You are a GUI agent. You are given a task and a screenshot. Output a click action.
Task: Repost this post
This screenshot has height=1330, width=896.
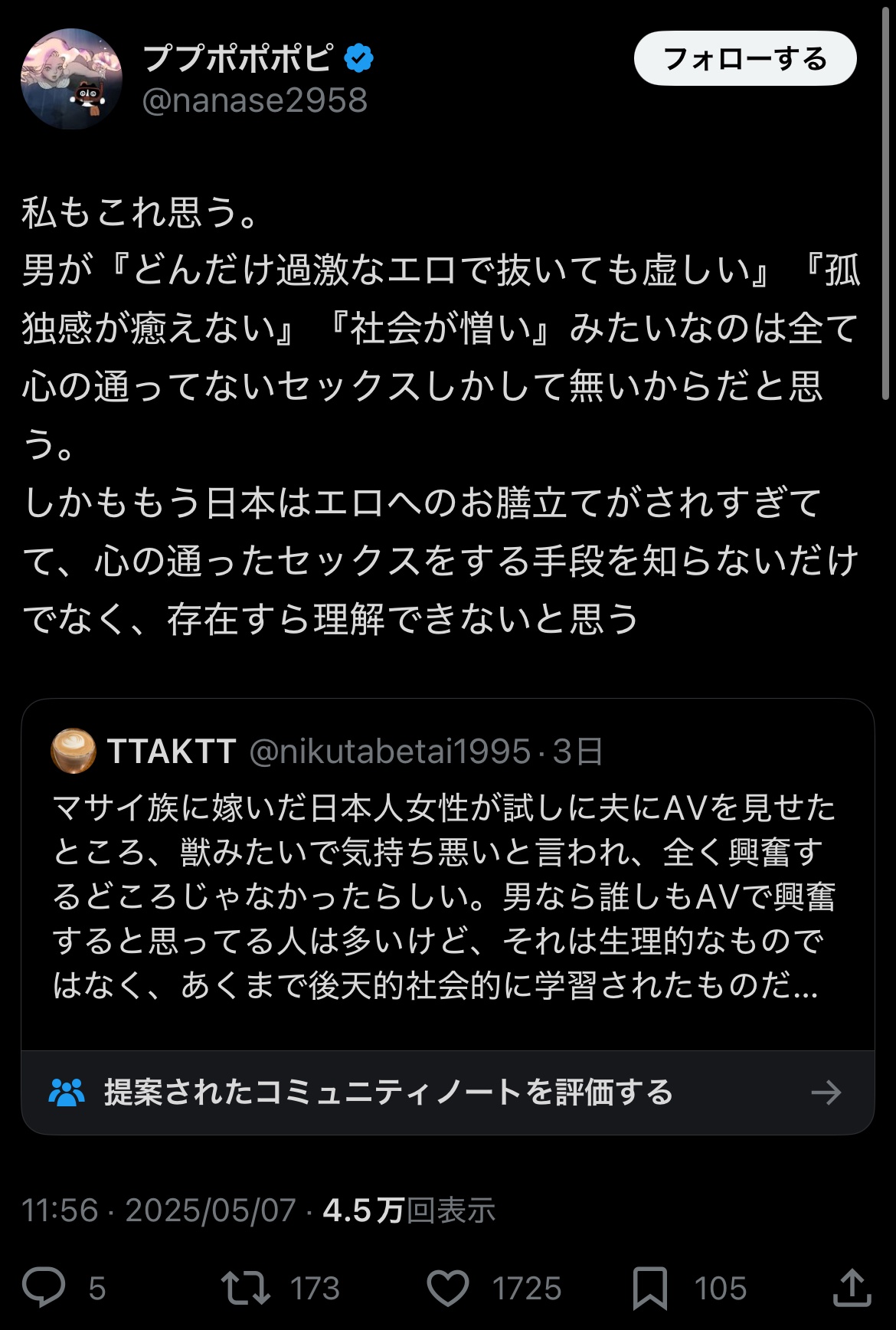tap(246, 1287)
